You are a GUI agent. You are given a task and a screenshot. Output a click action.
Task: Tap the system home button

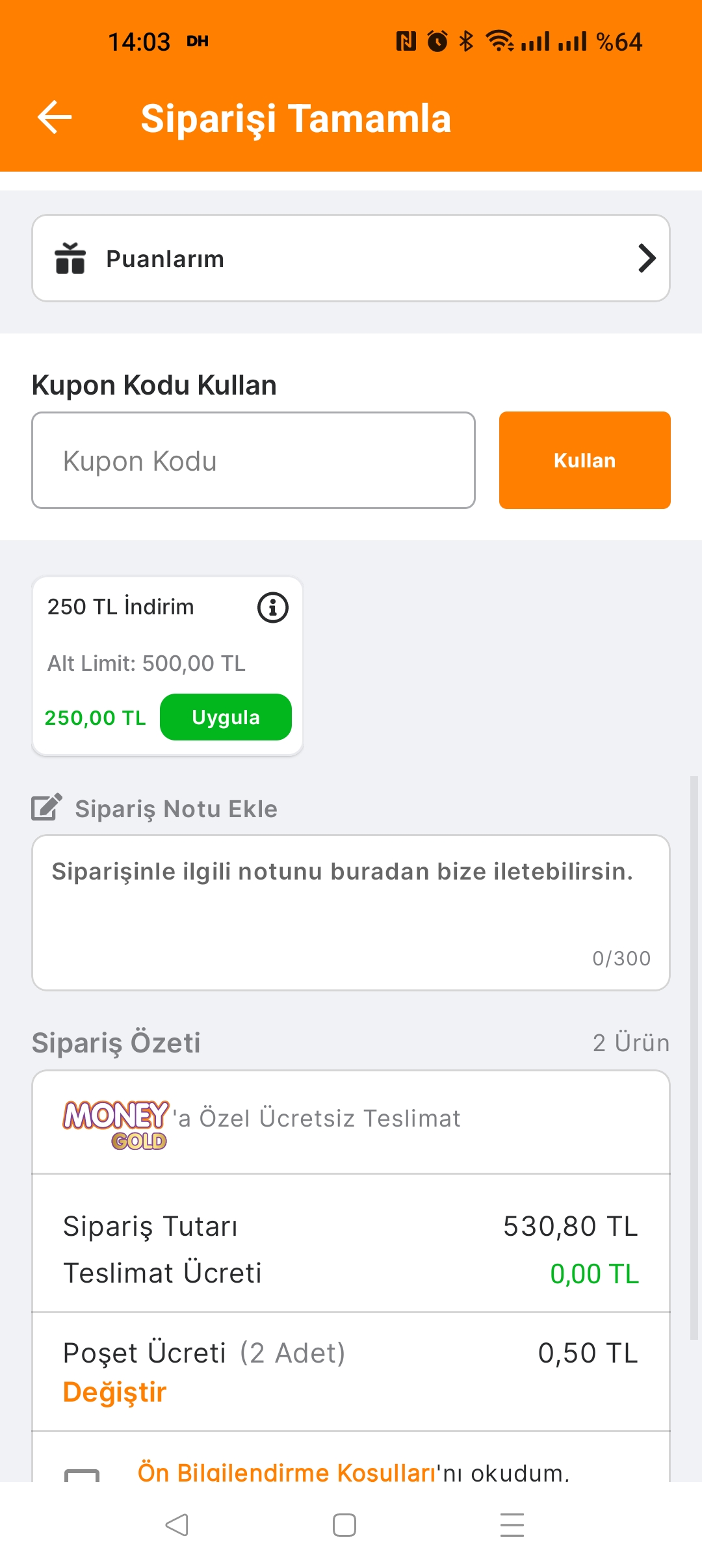pos(344,1524)
